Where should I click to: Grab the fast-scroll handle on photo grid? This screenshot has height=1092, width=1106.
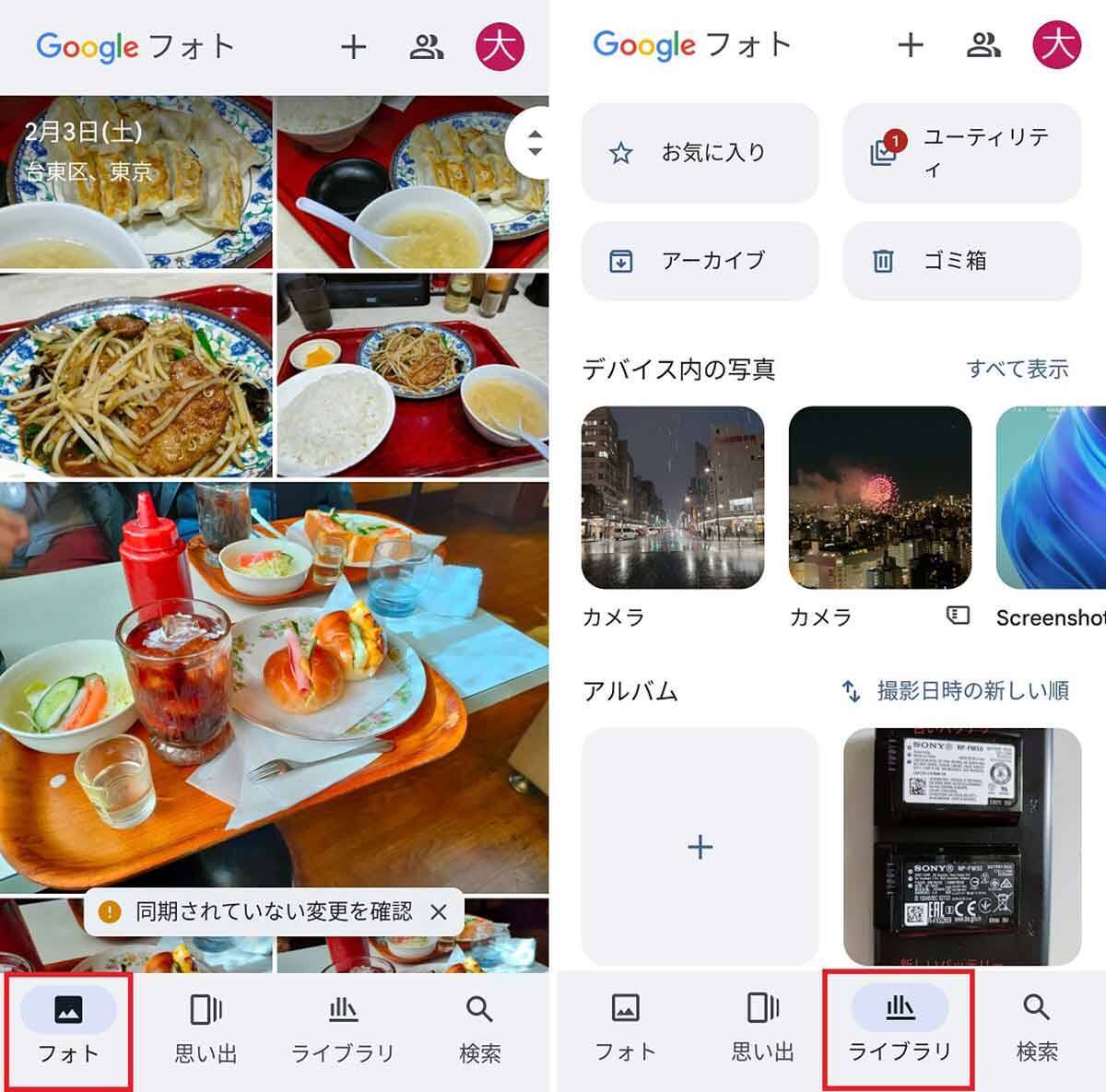tap(533, 144)
